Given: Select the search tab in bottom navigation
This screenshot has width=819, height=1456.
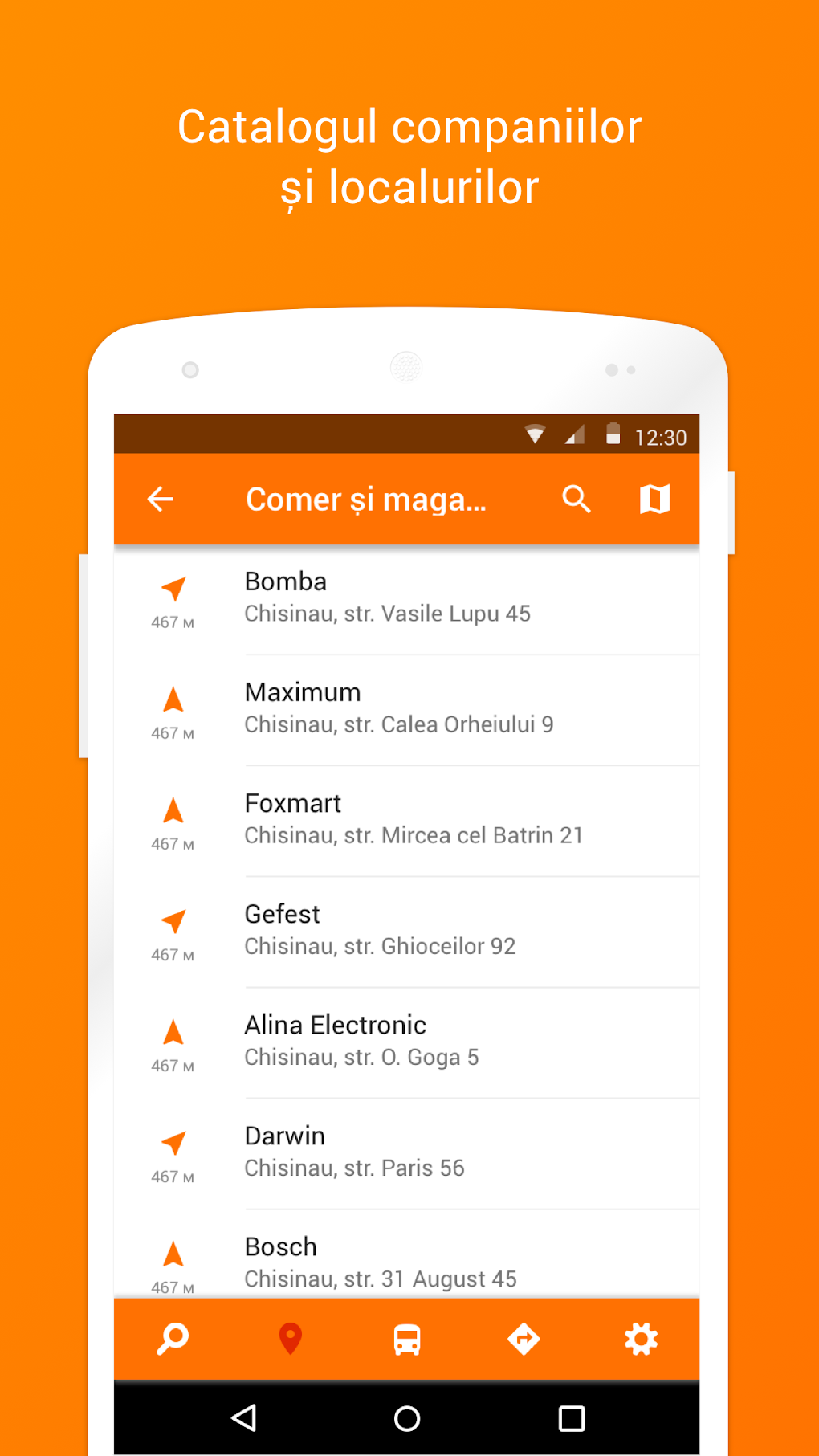Looking at the screenshot, I should tap(170, 1339).
